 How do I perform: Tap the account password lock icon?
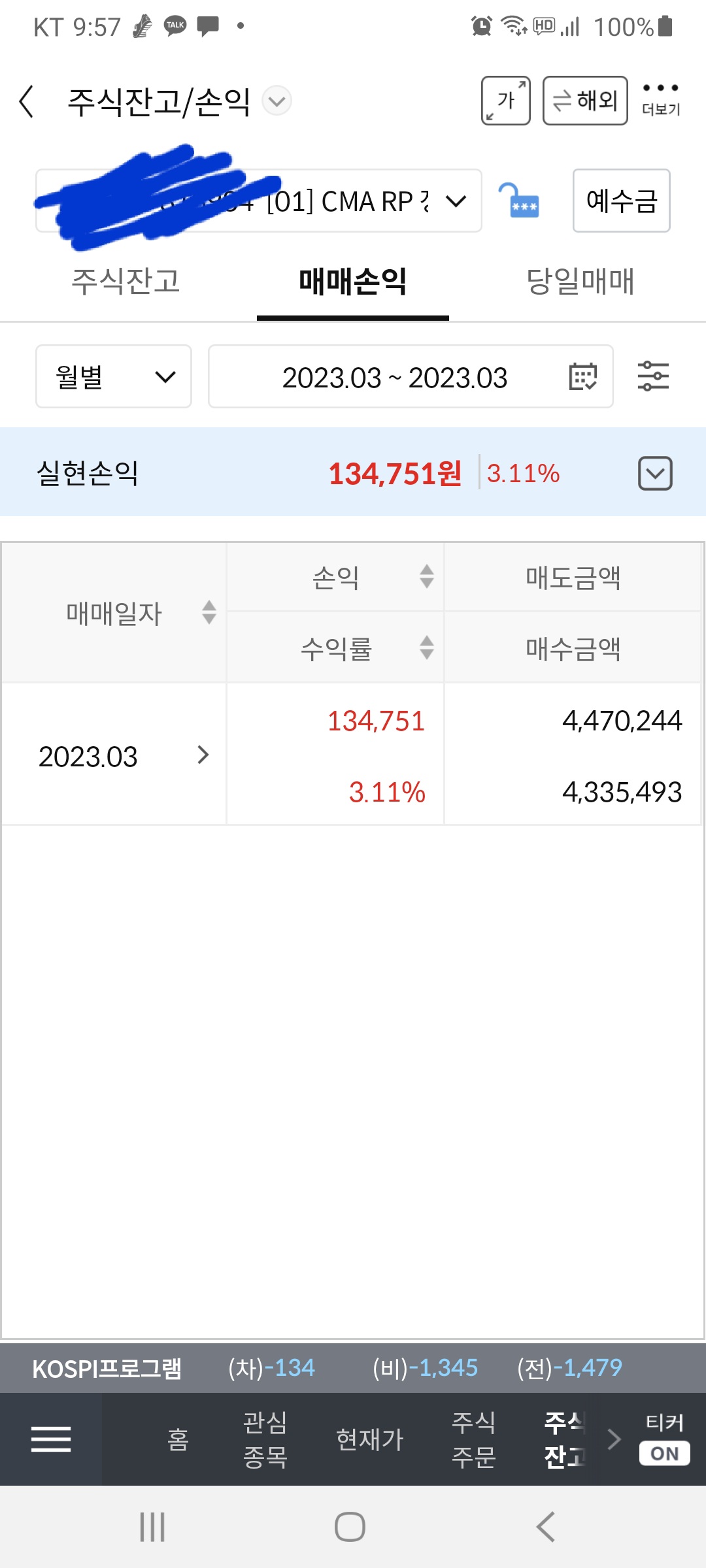pyautogui.click(x=519, y=201)
